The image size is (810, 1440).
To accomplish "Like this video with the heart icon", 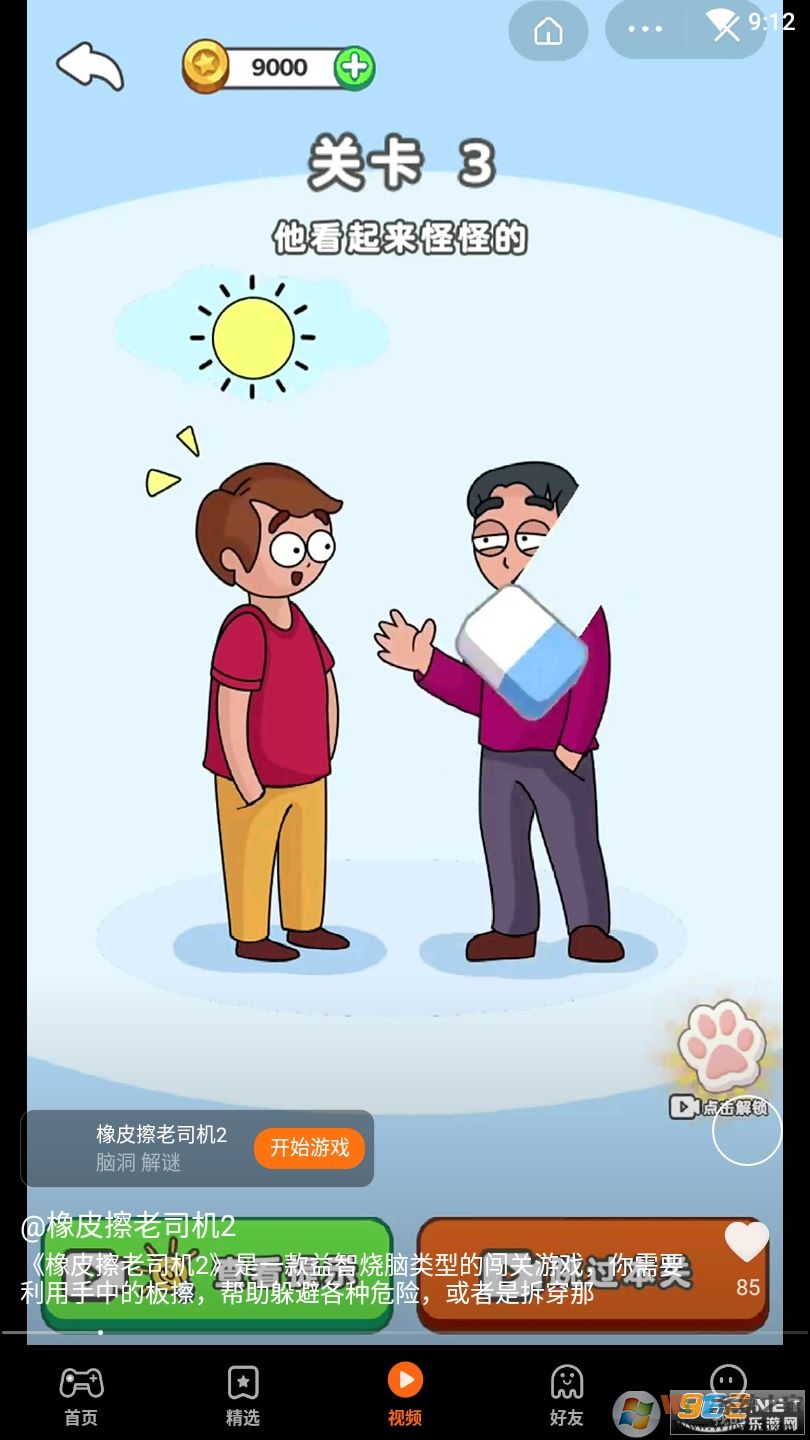I will (x=747, y=1243).
